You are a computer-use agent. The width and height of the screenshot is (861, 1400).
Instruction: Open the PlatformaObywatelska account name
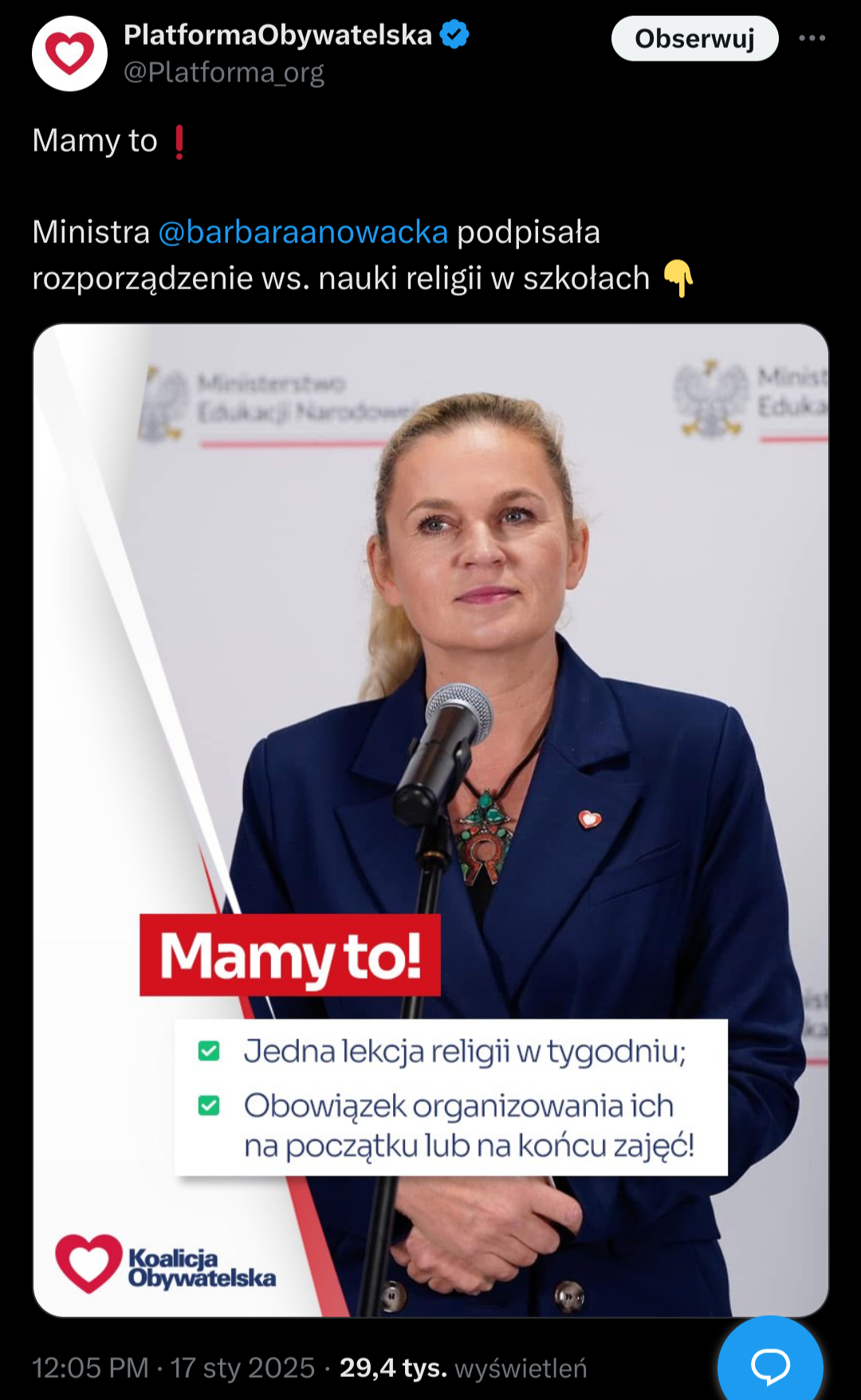[x=277, y=35]
